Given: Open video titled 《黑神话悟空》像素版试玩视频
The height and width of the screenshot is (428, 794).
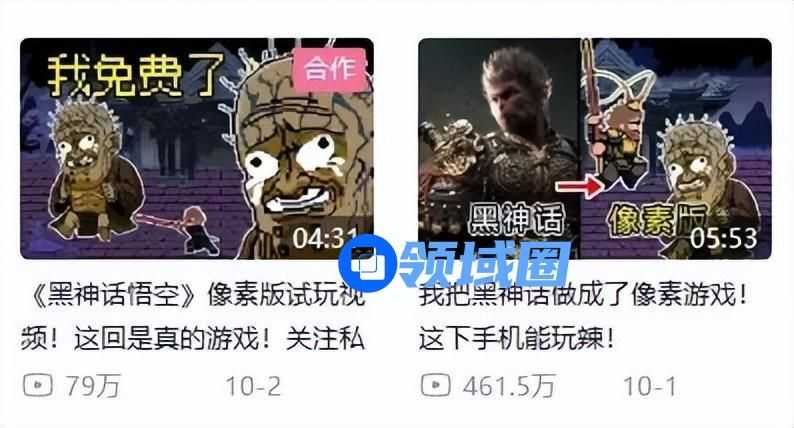Looking at the screenshot, I should point(195,150).
